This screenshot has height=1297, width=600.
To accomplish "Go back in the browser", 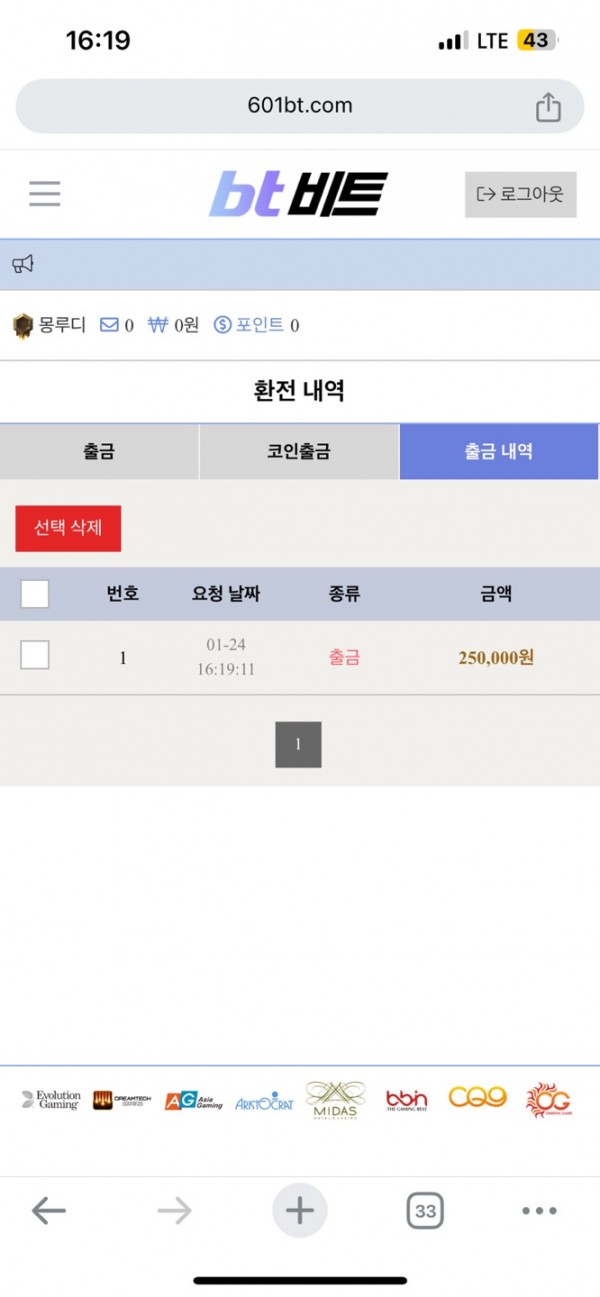I will [48, 1211].
